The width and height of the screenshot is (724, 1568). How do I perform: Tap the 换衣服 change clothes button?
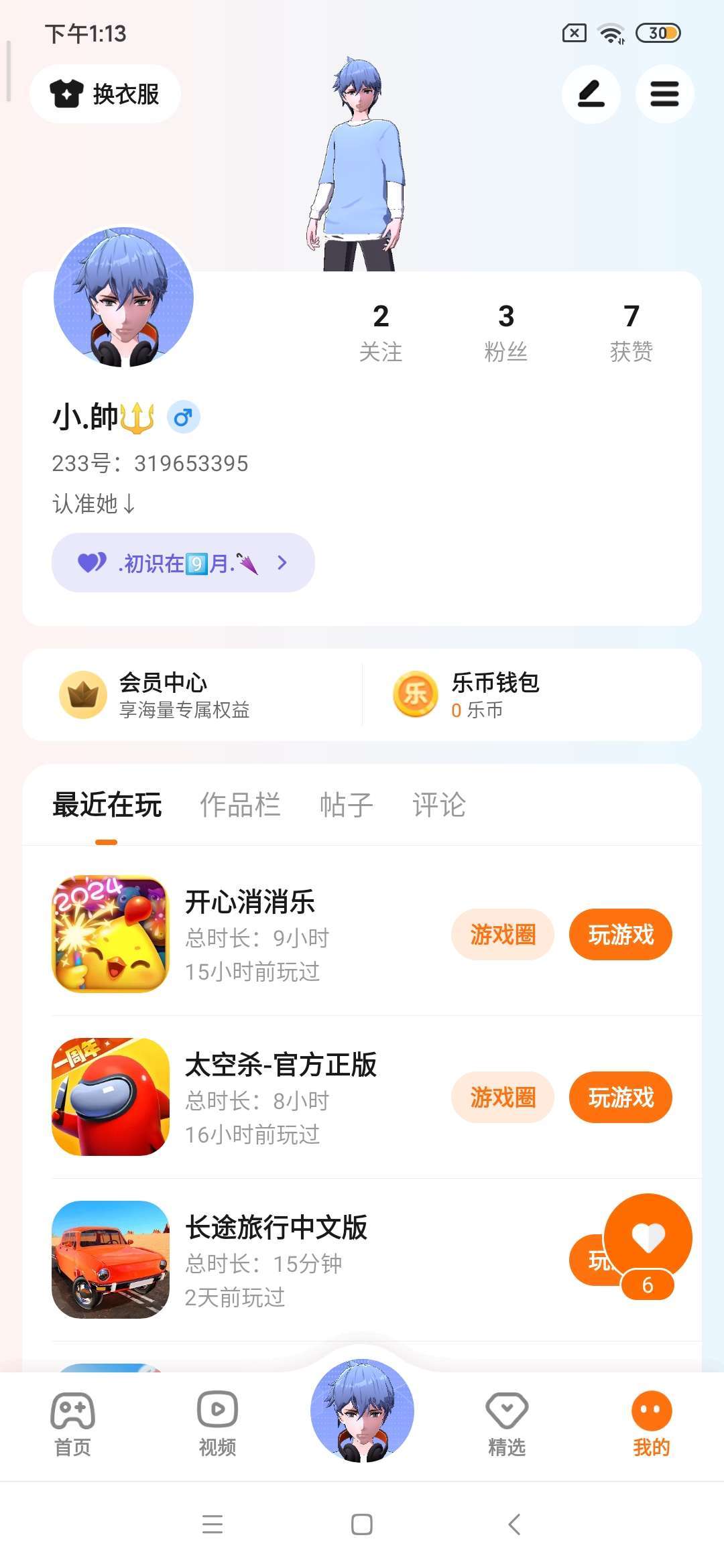[105, 94]
